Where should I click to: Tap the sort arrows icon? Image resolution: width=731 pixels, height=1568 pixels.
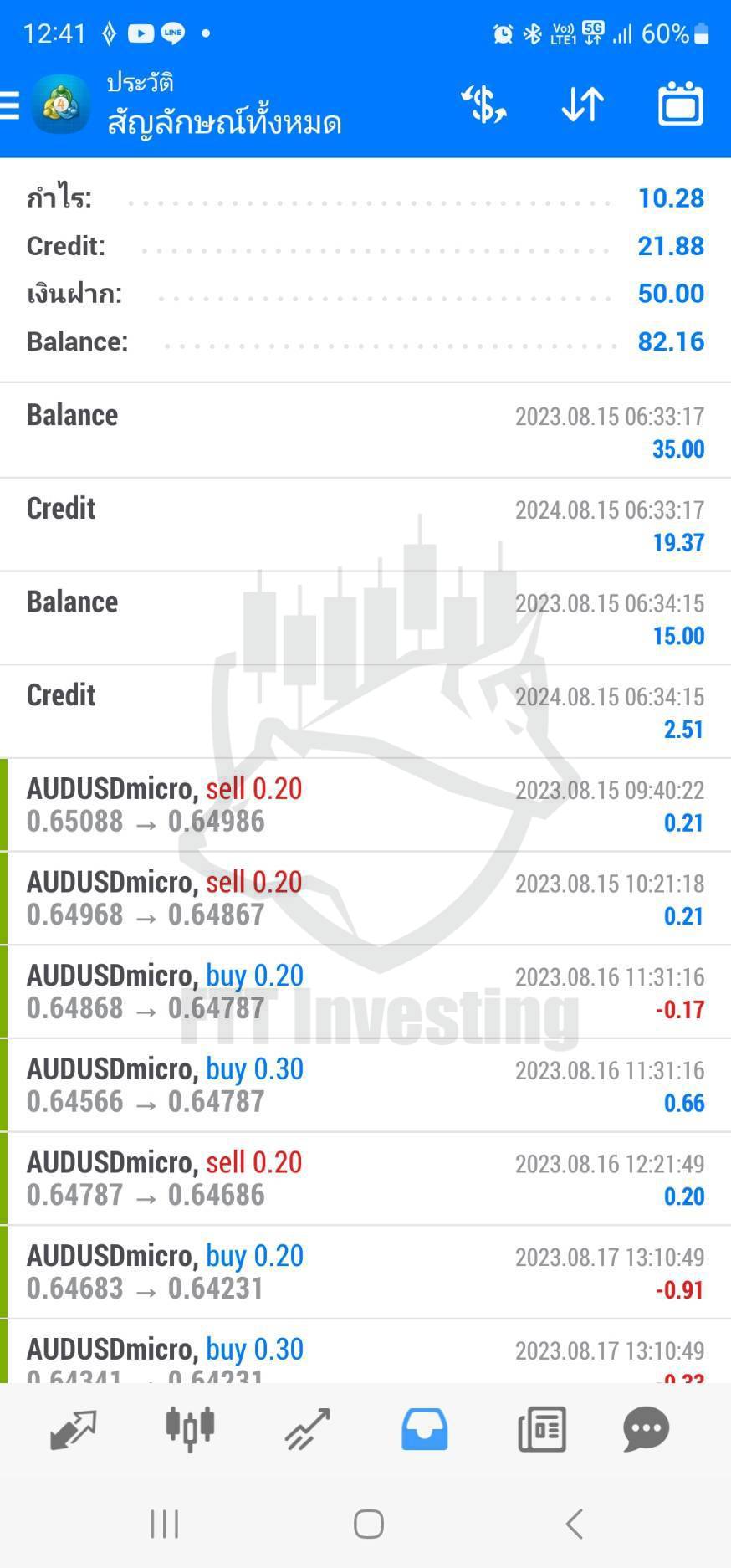pos(582,105)
